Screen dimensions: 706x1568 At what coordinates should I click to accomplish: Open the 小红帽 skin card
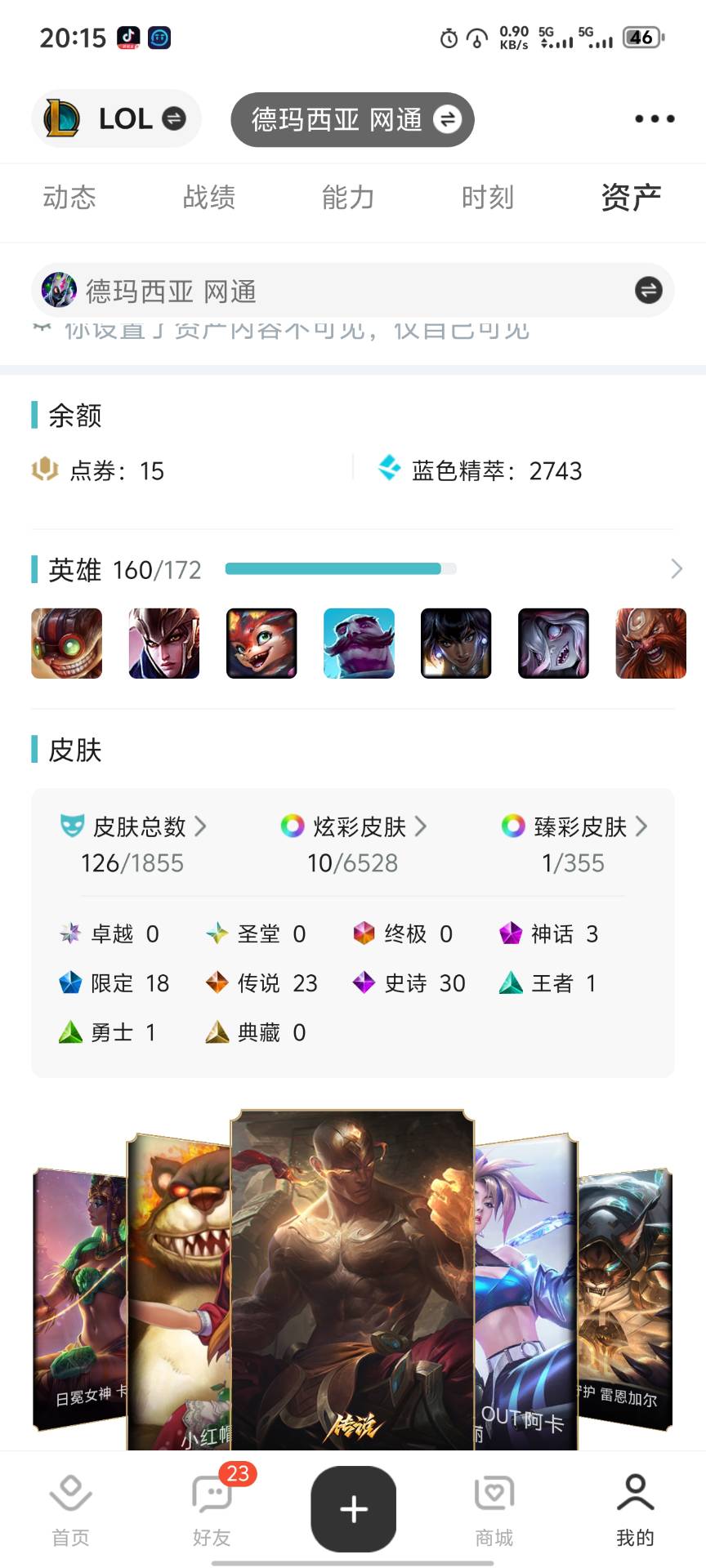tap(178, 1290)
